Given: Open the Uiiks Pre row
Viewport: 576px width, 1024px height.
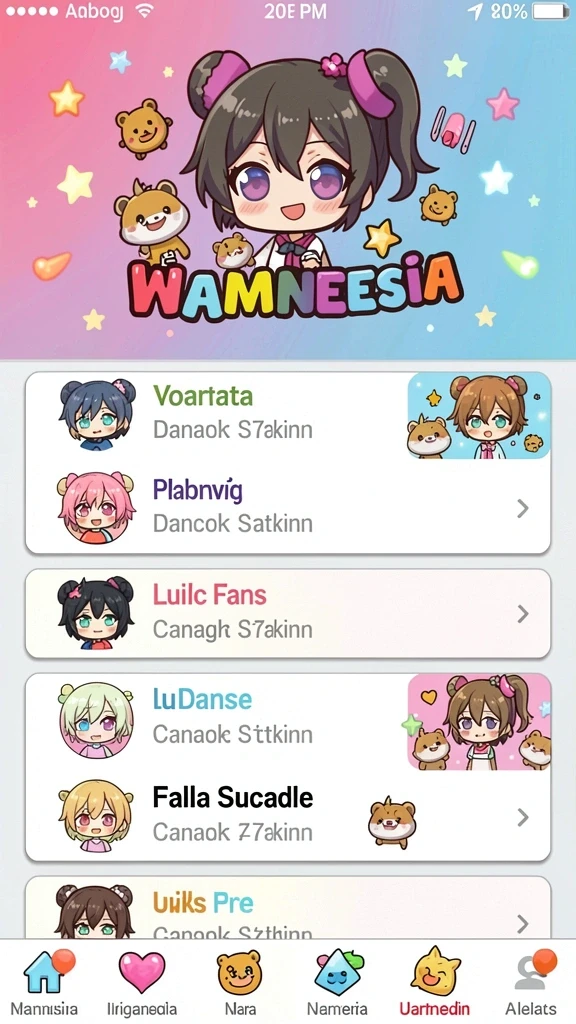Looking at the screenshot, I should click(x=287, y=908).
